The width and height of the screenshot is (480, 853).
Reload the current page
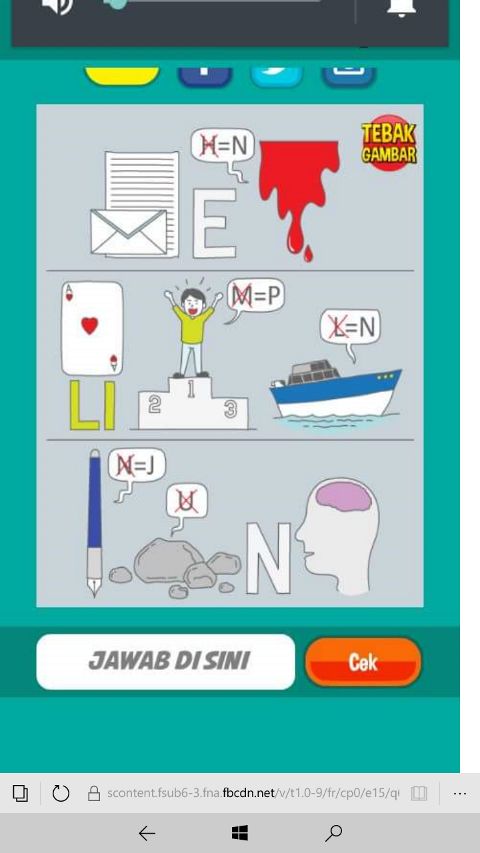(60, 793)
